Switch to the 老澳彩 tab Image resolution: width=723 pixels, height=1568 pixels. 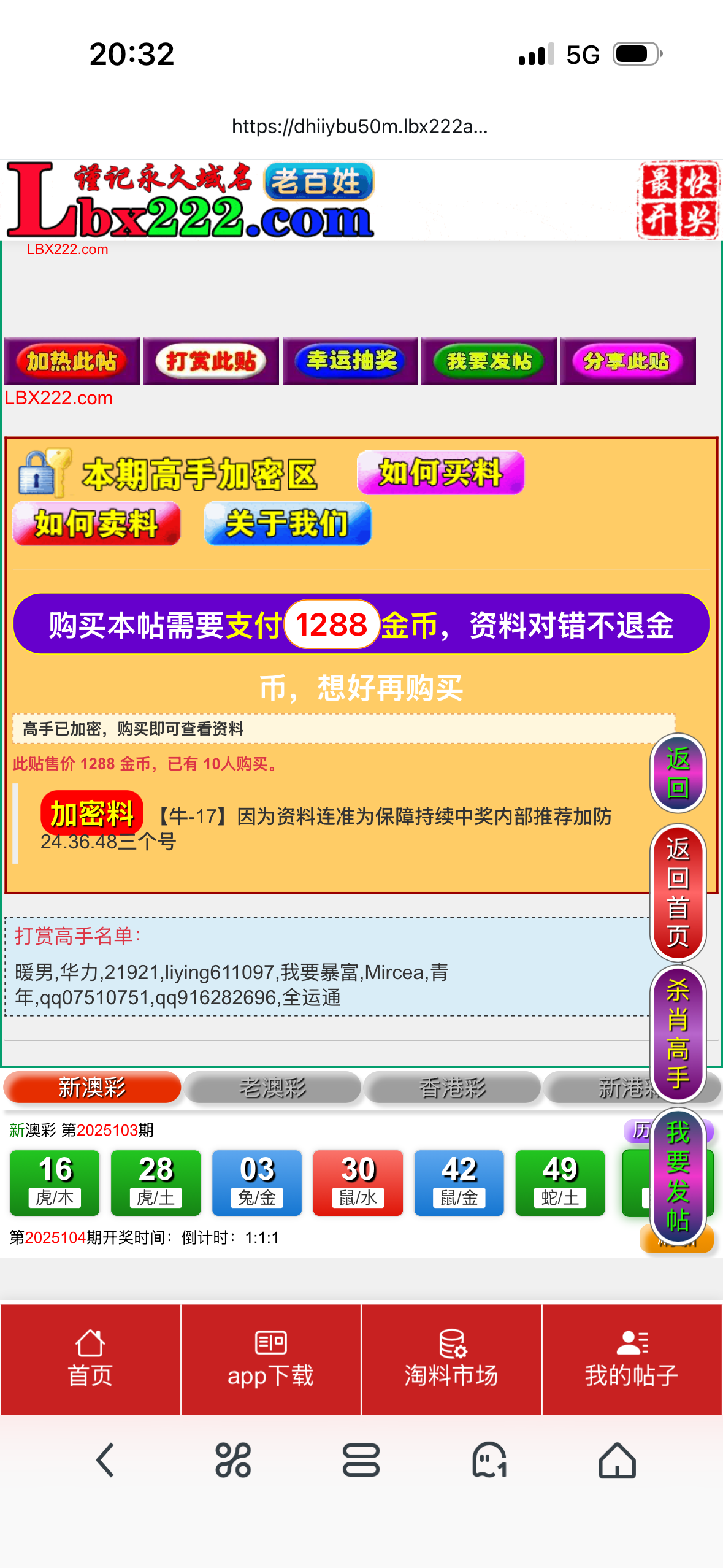272,1087
